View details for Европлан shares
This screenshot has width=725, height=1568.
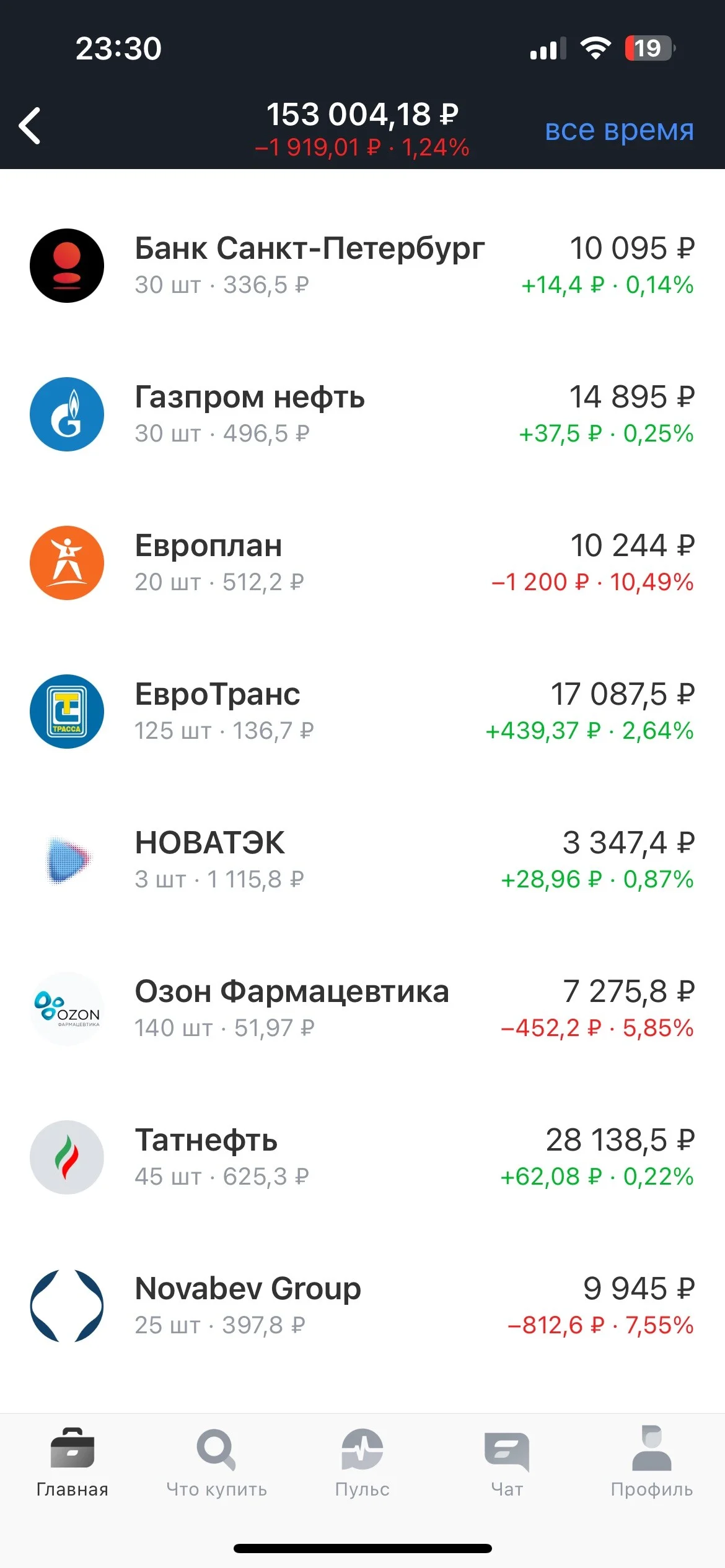click(x=362, y=563)
